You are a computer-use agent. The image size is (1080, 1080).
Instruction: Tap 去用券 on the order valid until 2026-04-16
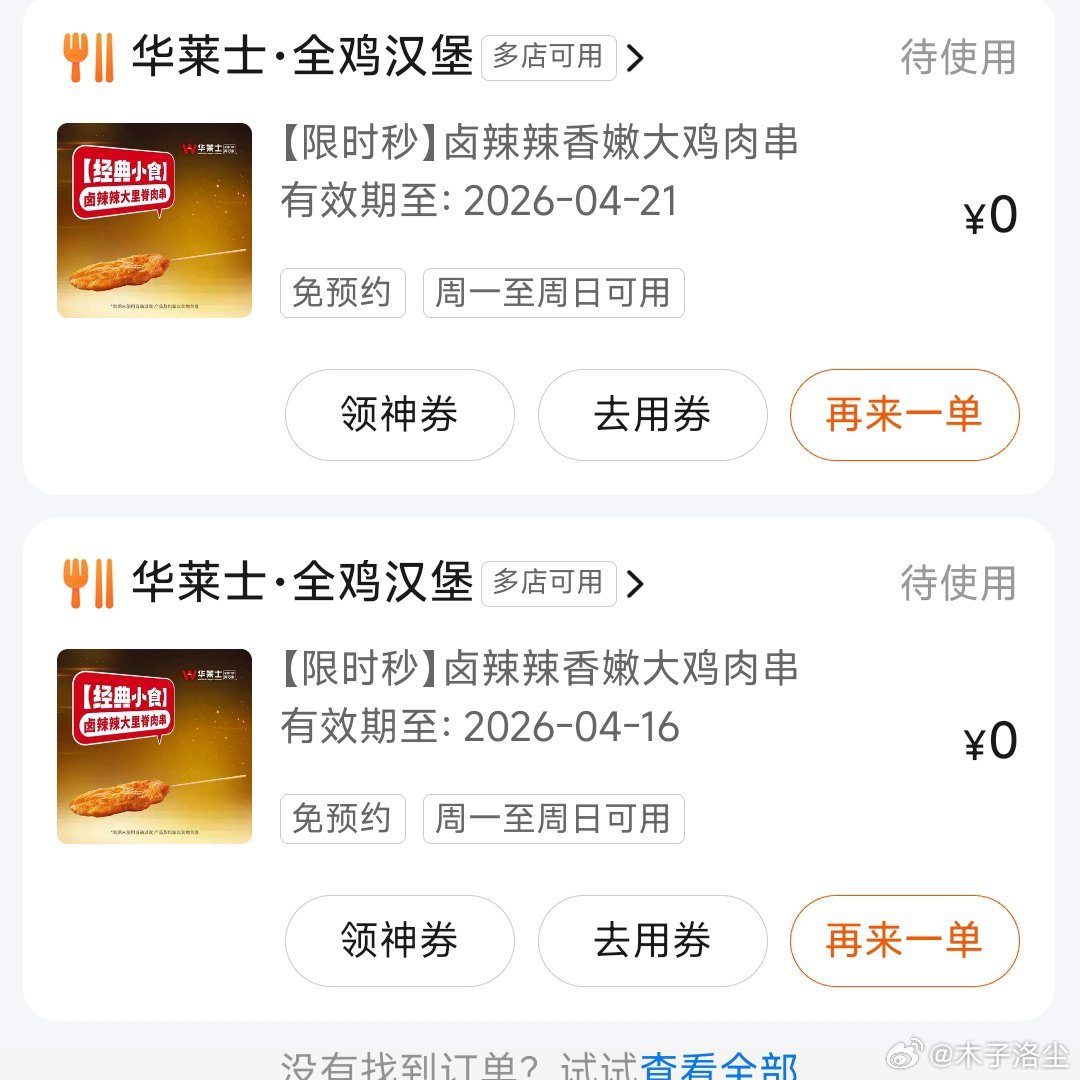tap(652, 941)
